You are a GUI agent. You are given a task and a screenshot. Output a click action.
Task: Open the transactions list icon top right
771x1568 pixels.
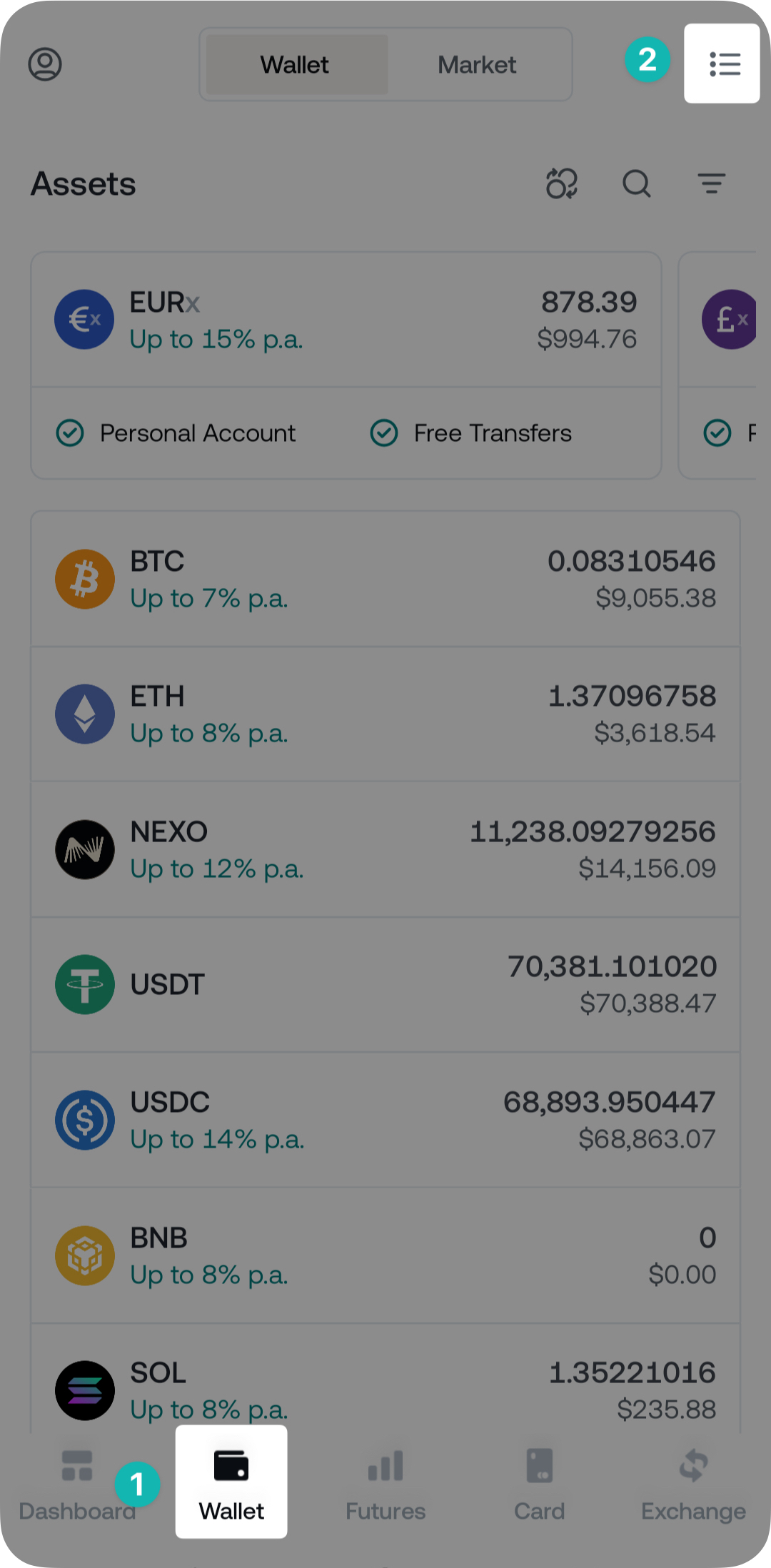(x=722, y=64)
